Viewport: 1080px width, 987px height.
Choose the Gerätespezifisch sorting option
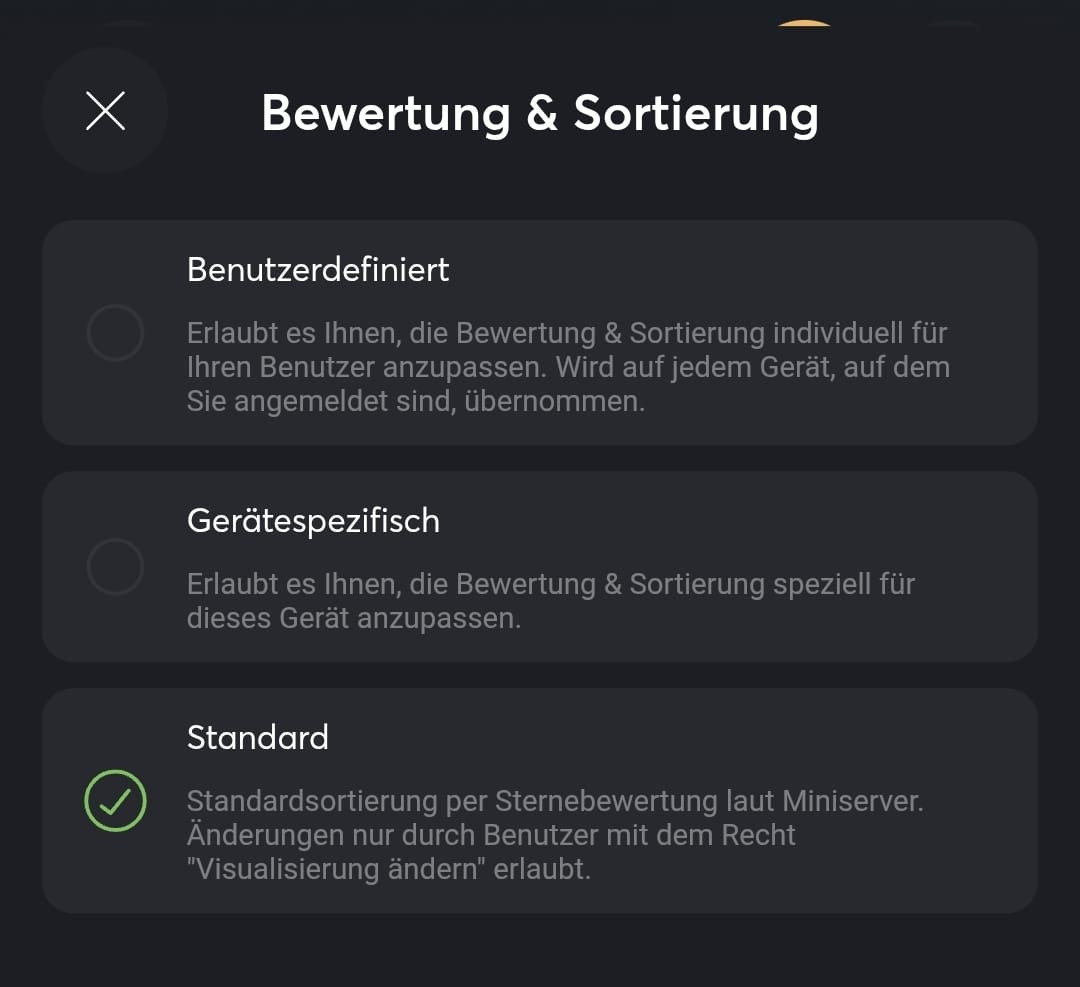click(x=116, y=567)
